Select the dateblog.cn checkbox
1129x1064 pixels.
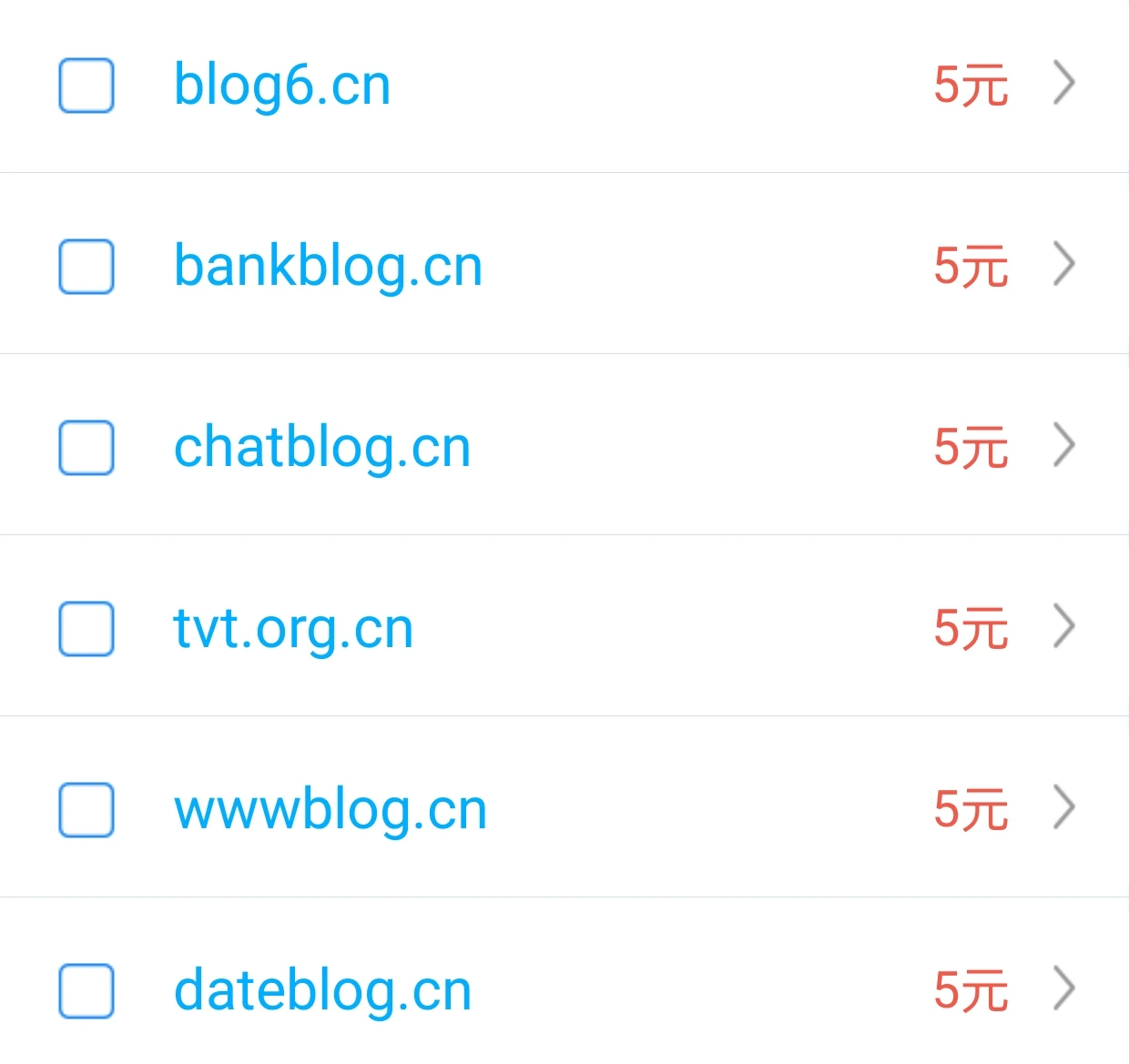[x=86, y=990]
